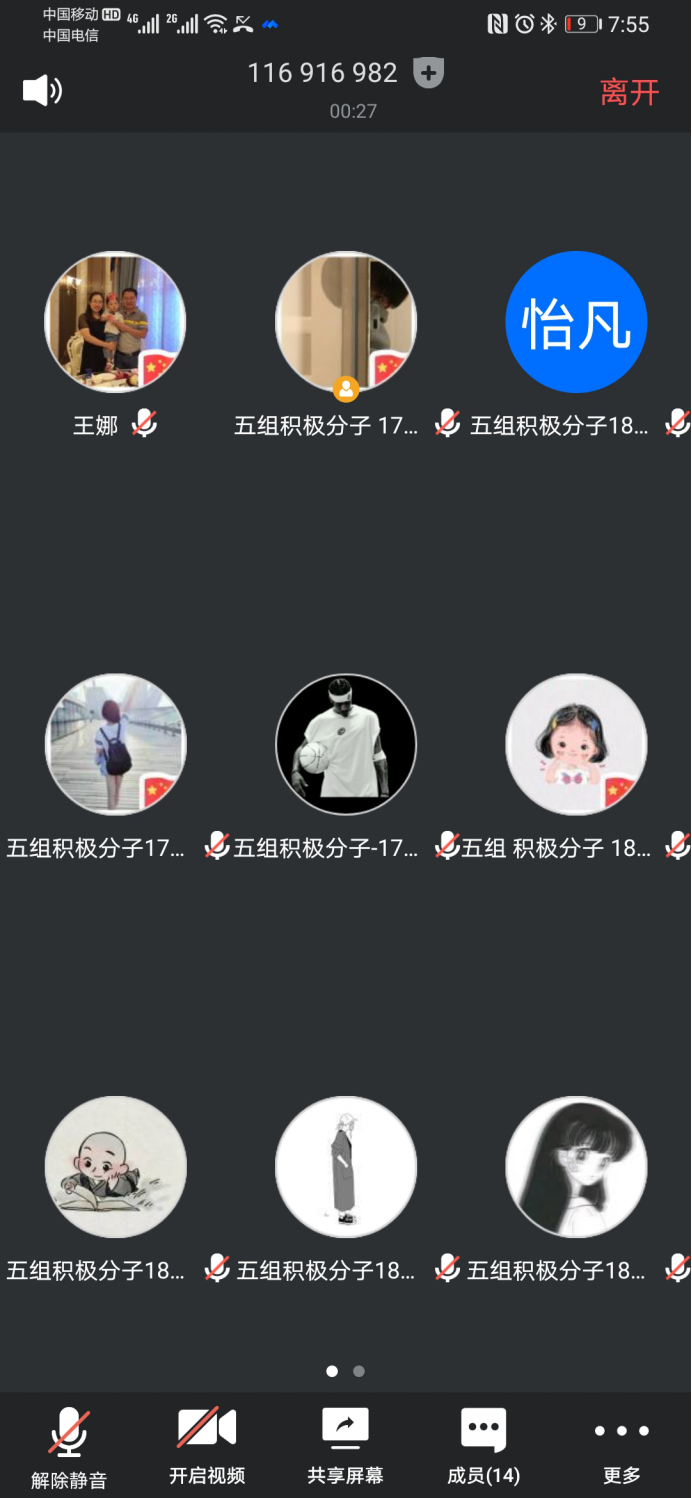Start screen sharing via 共享屏幕
This screenshot has width=692, height=1498.
point(345,1445)
